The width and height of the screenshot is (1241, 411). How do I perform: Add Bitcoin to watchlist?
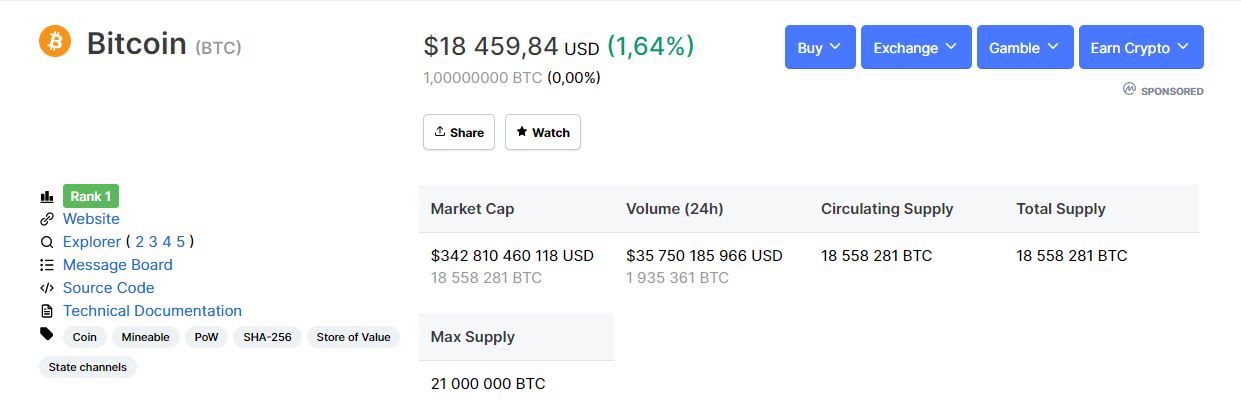[x=542, y=132]
